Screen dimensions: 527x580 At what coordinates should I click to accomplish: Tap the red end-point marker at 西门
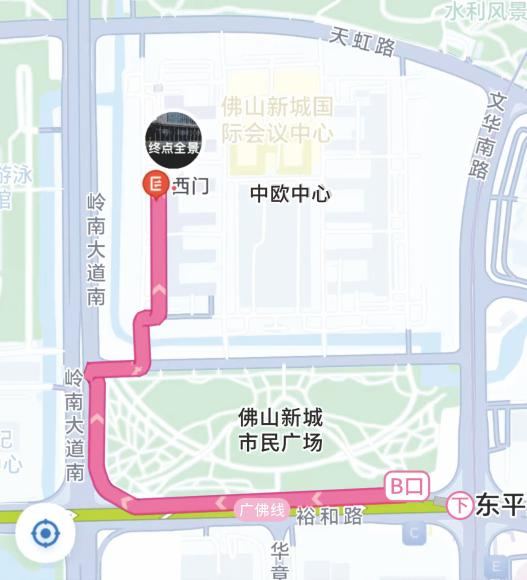tap(156, 185)
